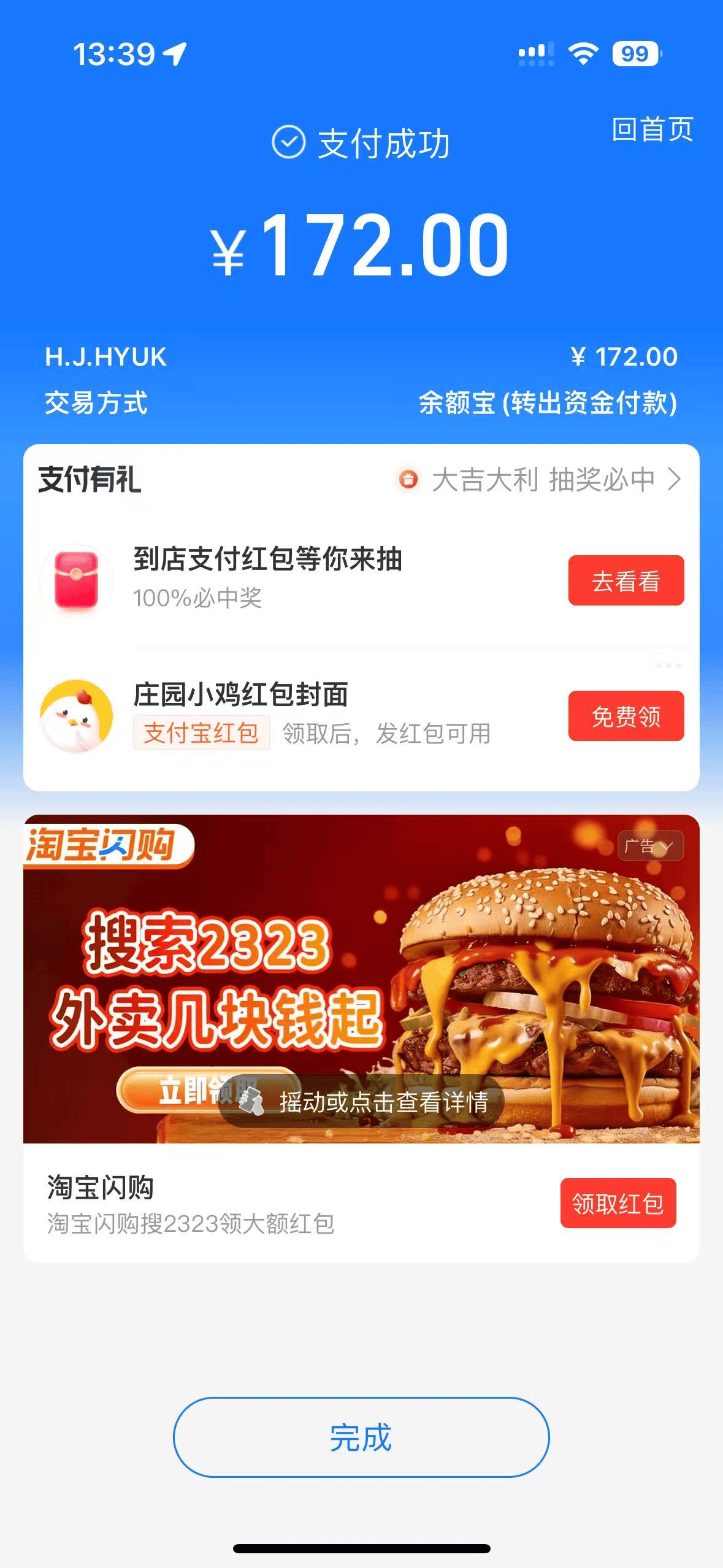
Task: Claim the chicken cover with 免费领
Action: pos(625,716)
